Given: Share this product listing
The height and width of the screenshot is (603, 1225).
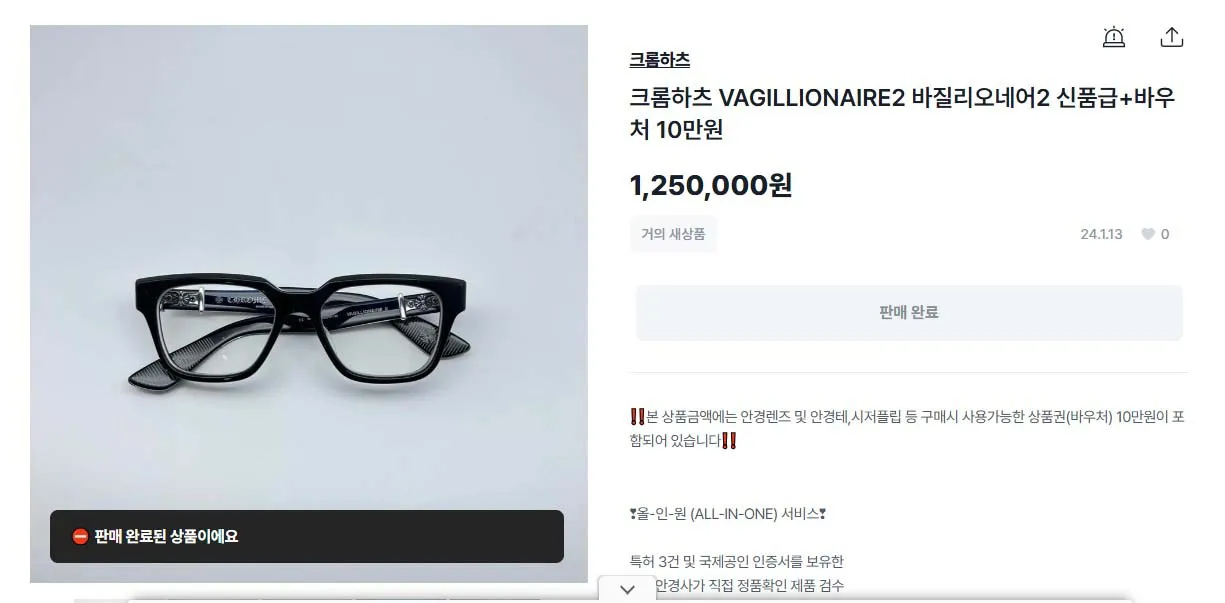Looking at the screenshot, I should click(1171, 38).
